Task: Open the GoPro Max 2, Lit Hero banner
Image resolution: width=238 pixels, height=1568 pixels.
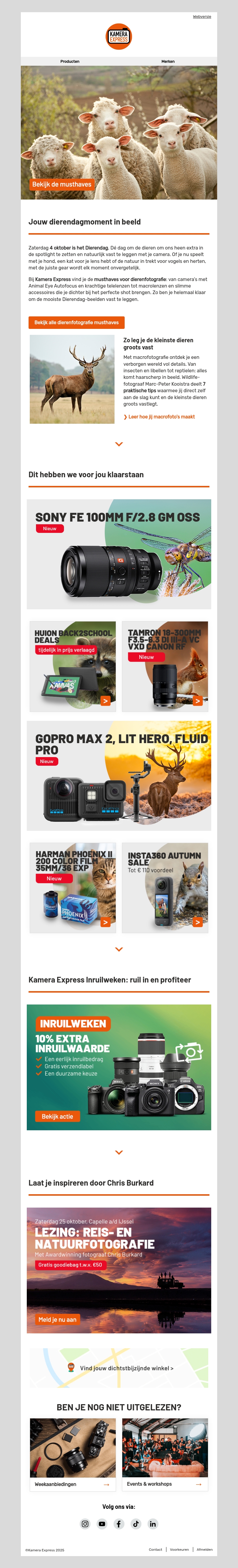Action: pos(119,776)
